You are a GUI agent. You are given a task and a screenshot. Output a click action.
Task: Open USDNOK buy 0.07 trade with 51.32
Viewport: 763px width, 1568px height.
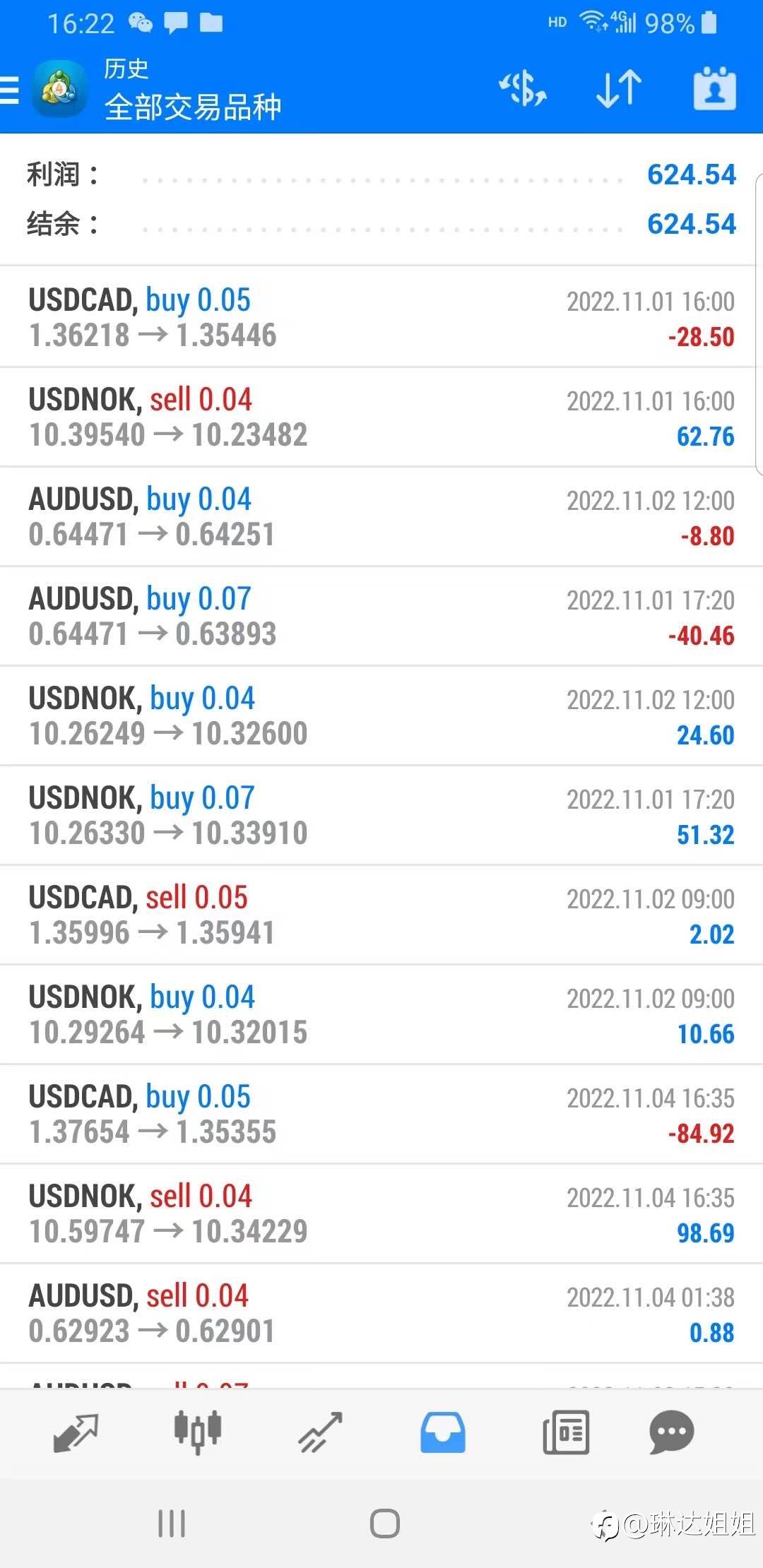coord(381,815)
